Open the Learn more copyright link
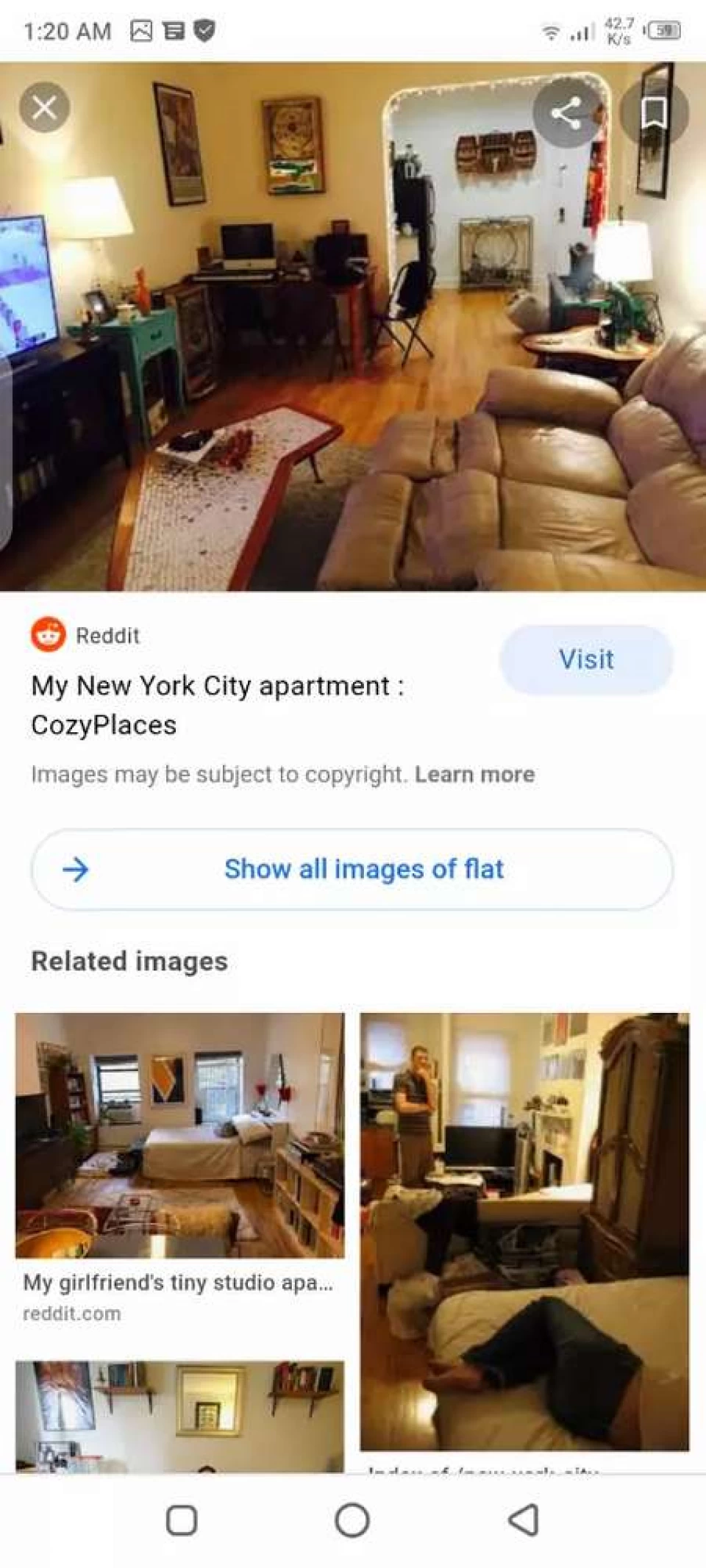The width and height of the screenshot is (706, 1568). point(474,774)
